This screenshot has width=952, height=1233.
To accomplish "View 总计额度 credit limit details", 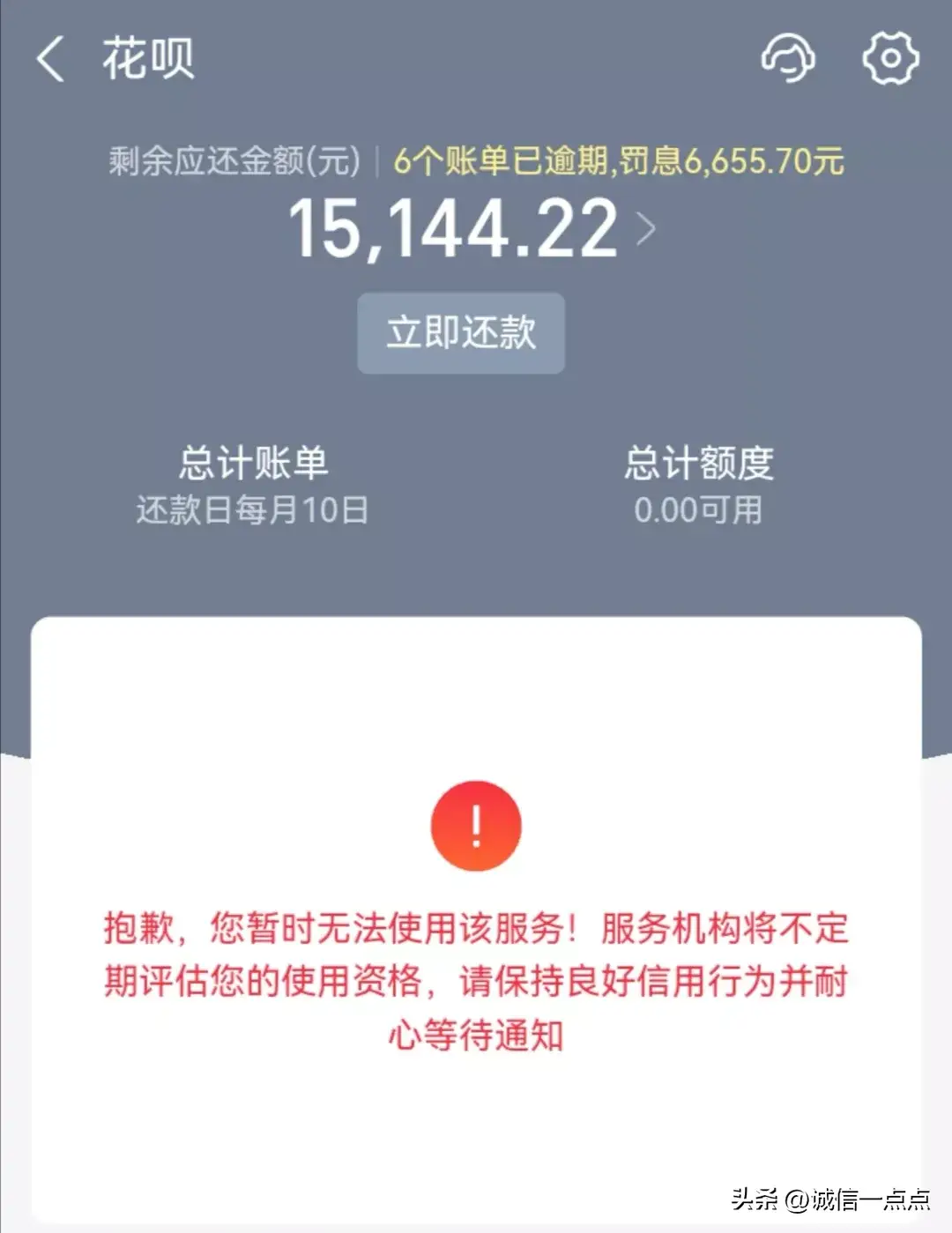I will coord(699,485).
